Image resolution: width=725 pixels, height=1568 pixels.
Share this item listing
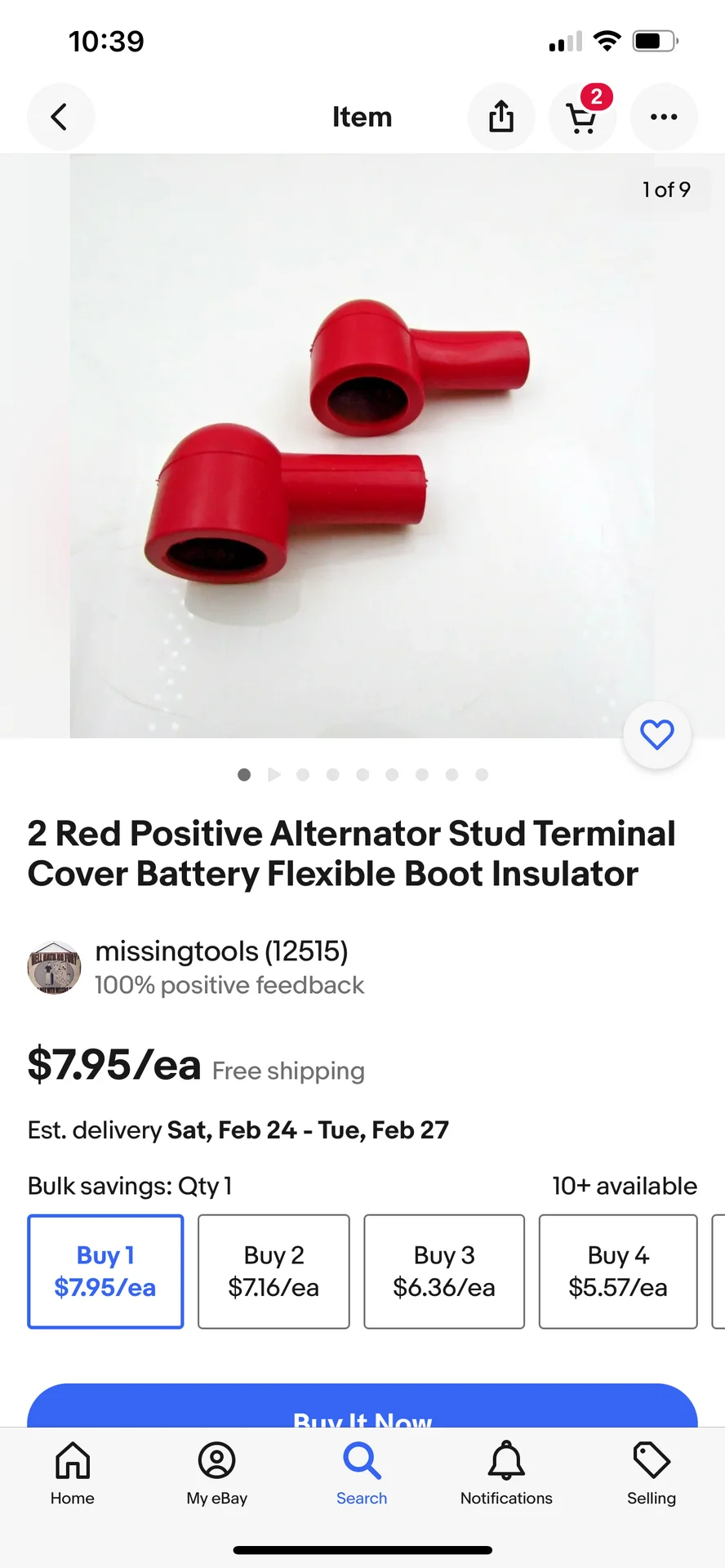pos(501,117)
